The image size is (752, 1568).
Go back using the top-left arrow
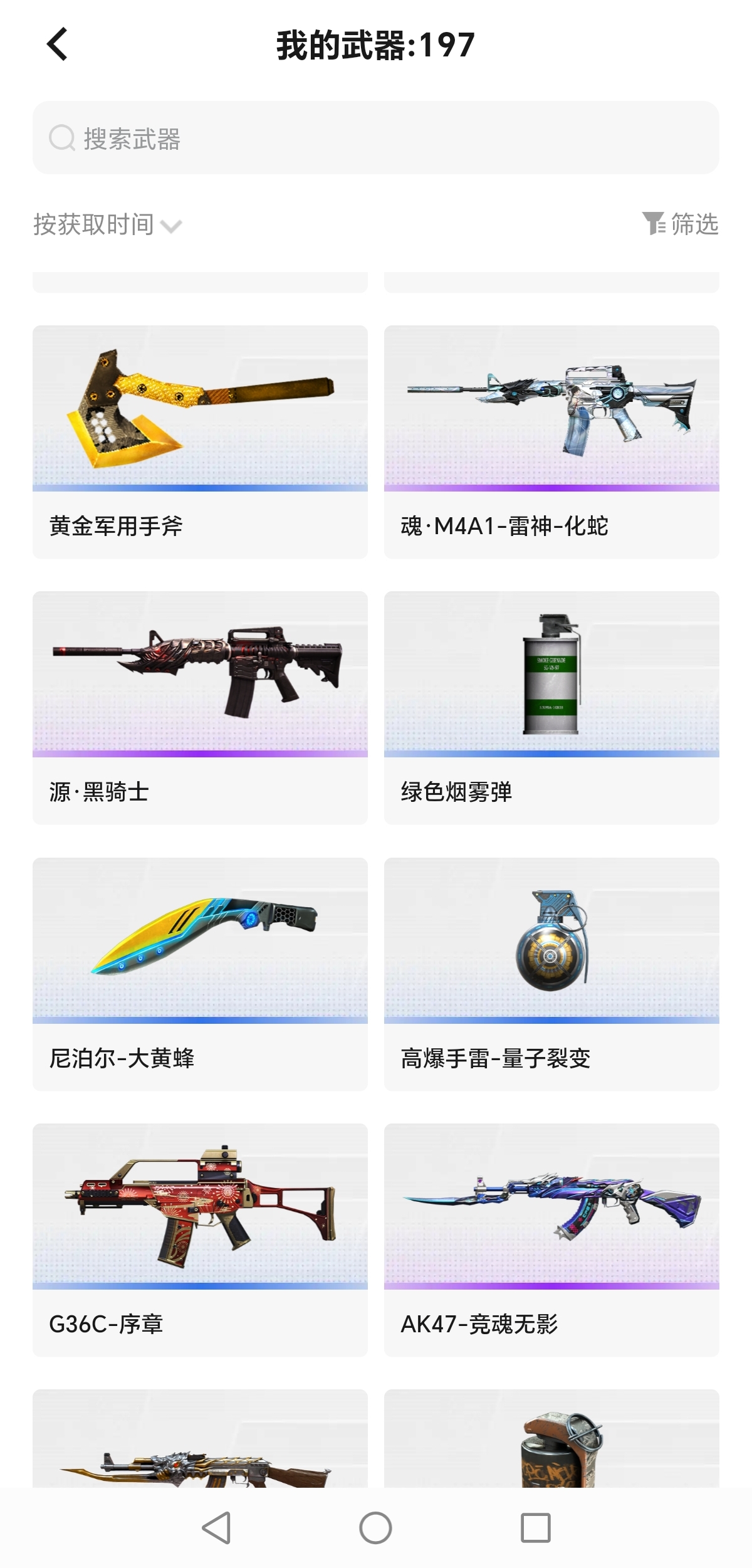point(57,45)
